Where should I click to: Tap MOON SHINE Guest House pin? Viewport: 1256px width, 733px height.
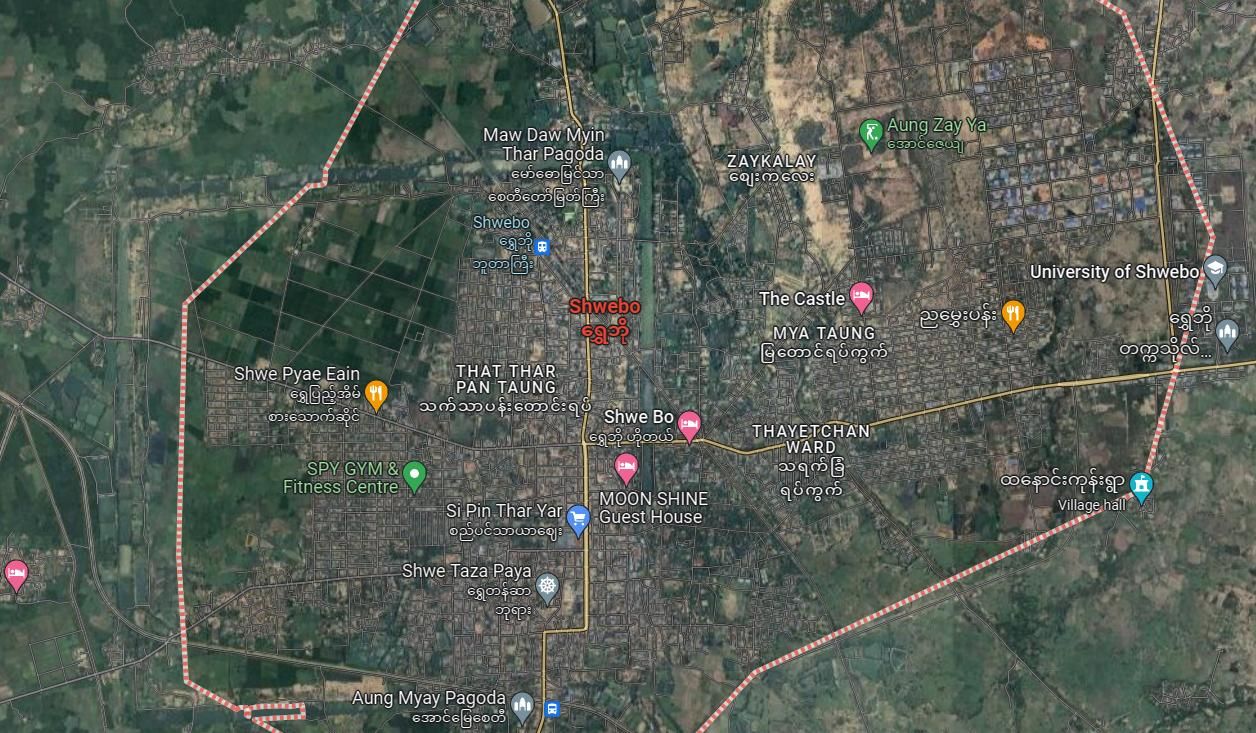click(x=626, y=467)
